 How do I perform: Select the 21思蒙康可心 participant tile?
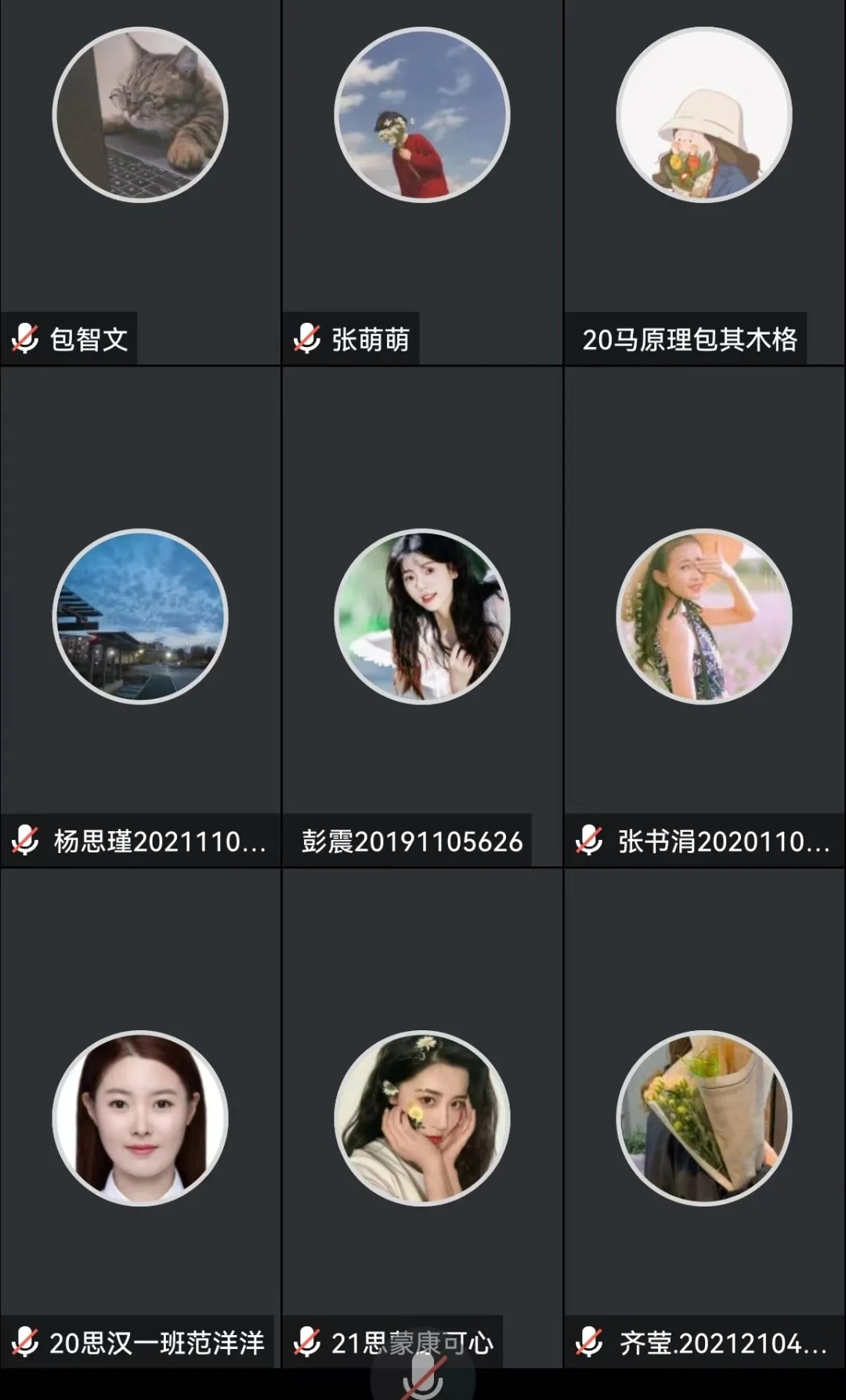[422, 1118]
